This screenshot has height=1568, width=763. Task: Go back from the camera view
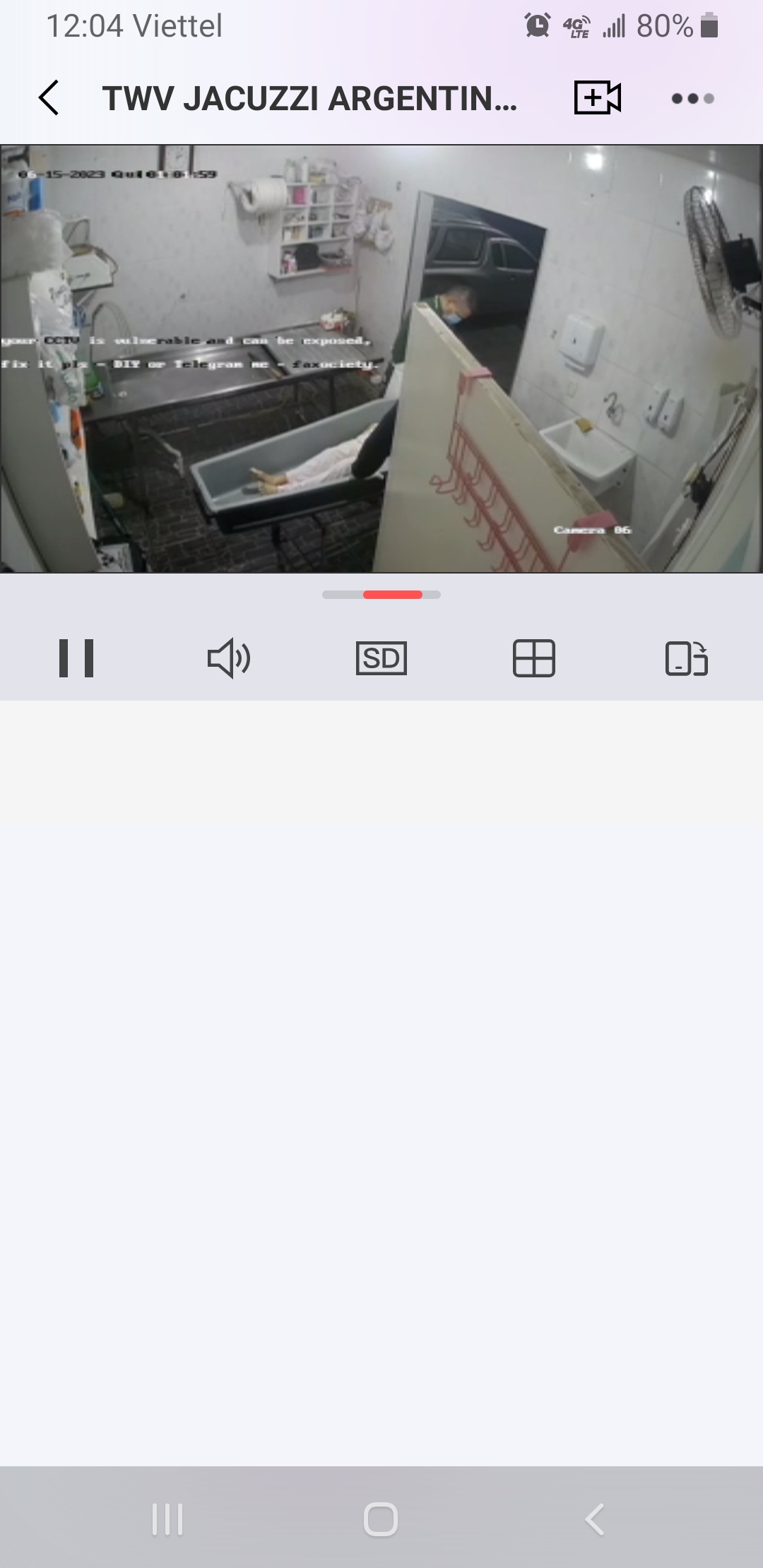[x=48, y=97]
